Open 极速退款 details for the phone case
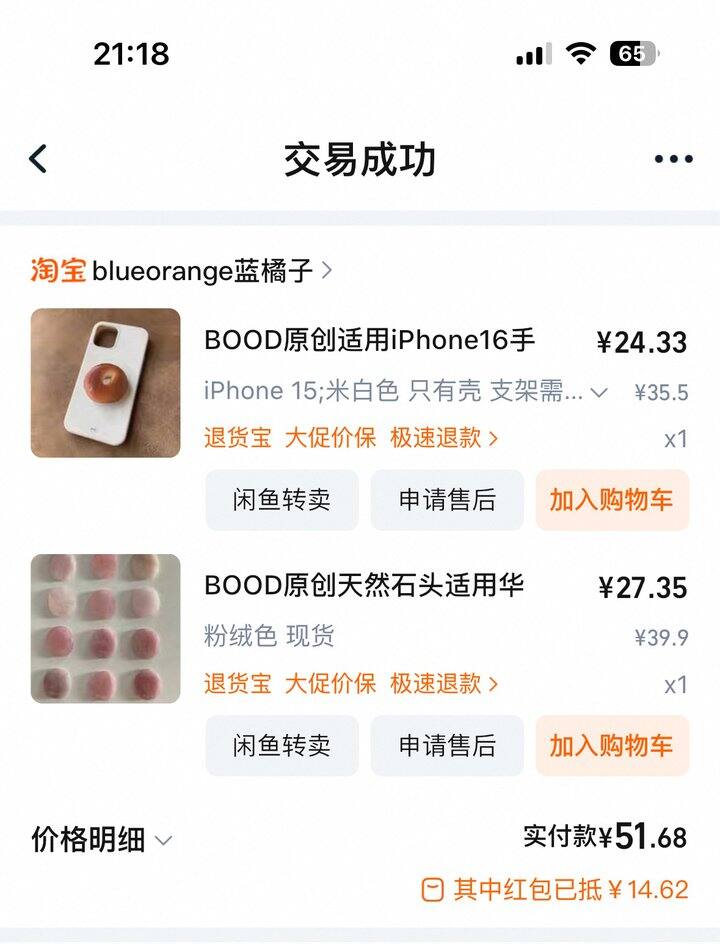The image size is (720, 944). [443, 438]
